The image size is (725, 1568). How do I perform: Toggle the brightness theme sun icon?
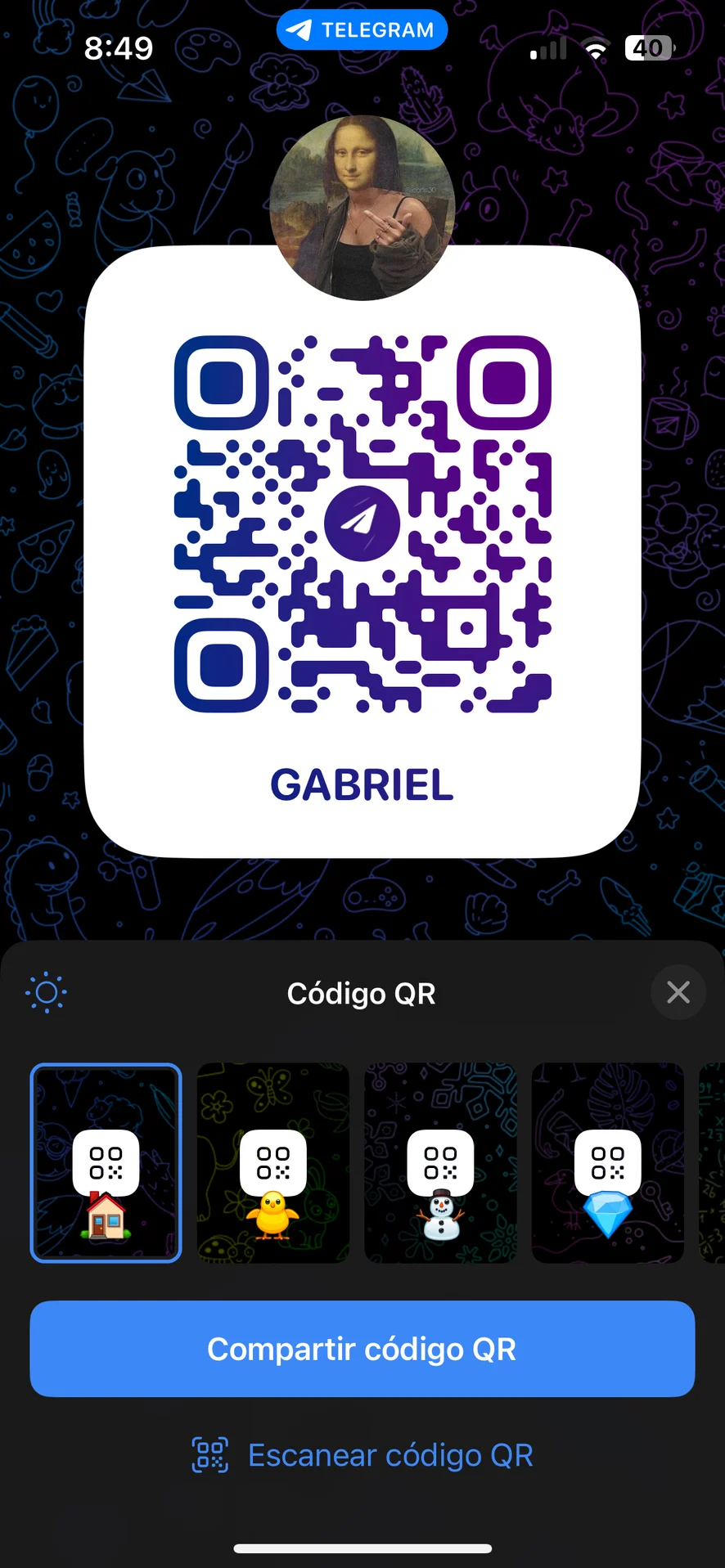47,993
